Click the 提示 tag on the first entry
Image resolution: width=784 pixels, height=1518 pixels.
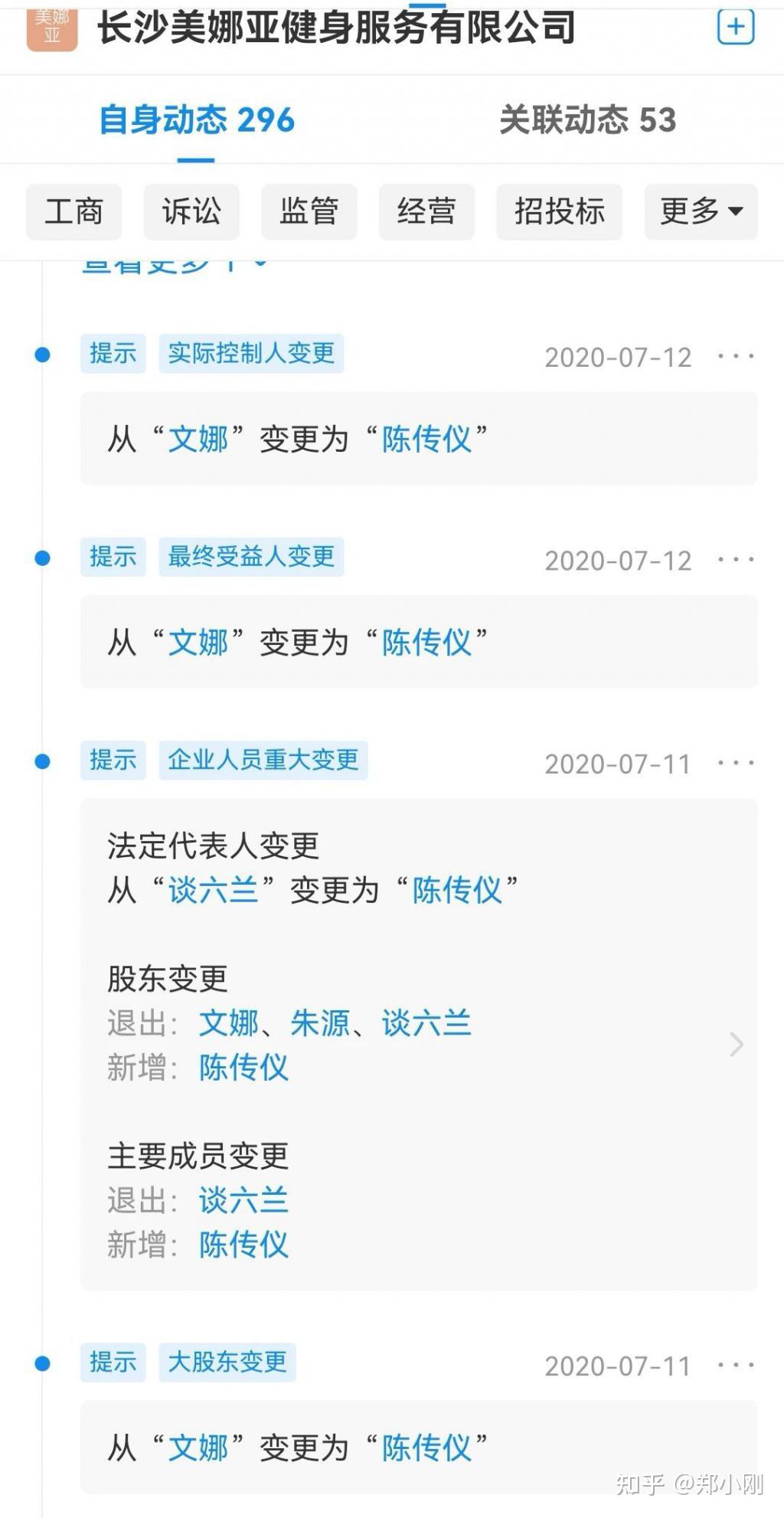click(x=112, y=353)
